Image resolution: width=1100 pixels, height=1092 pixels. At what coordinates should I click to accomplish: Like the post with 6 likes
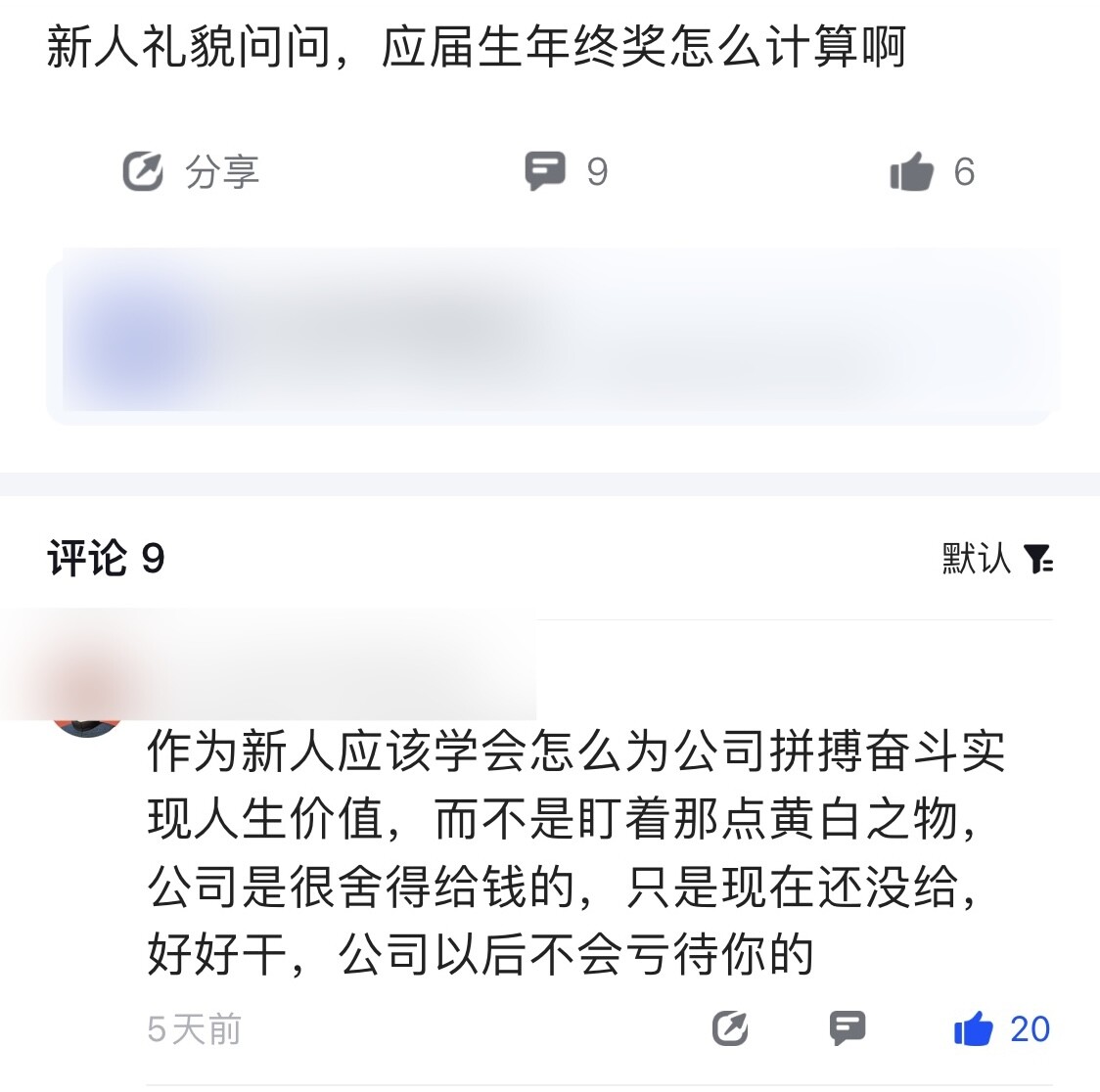930,172
